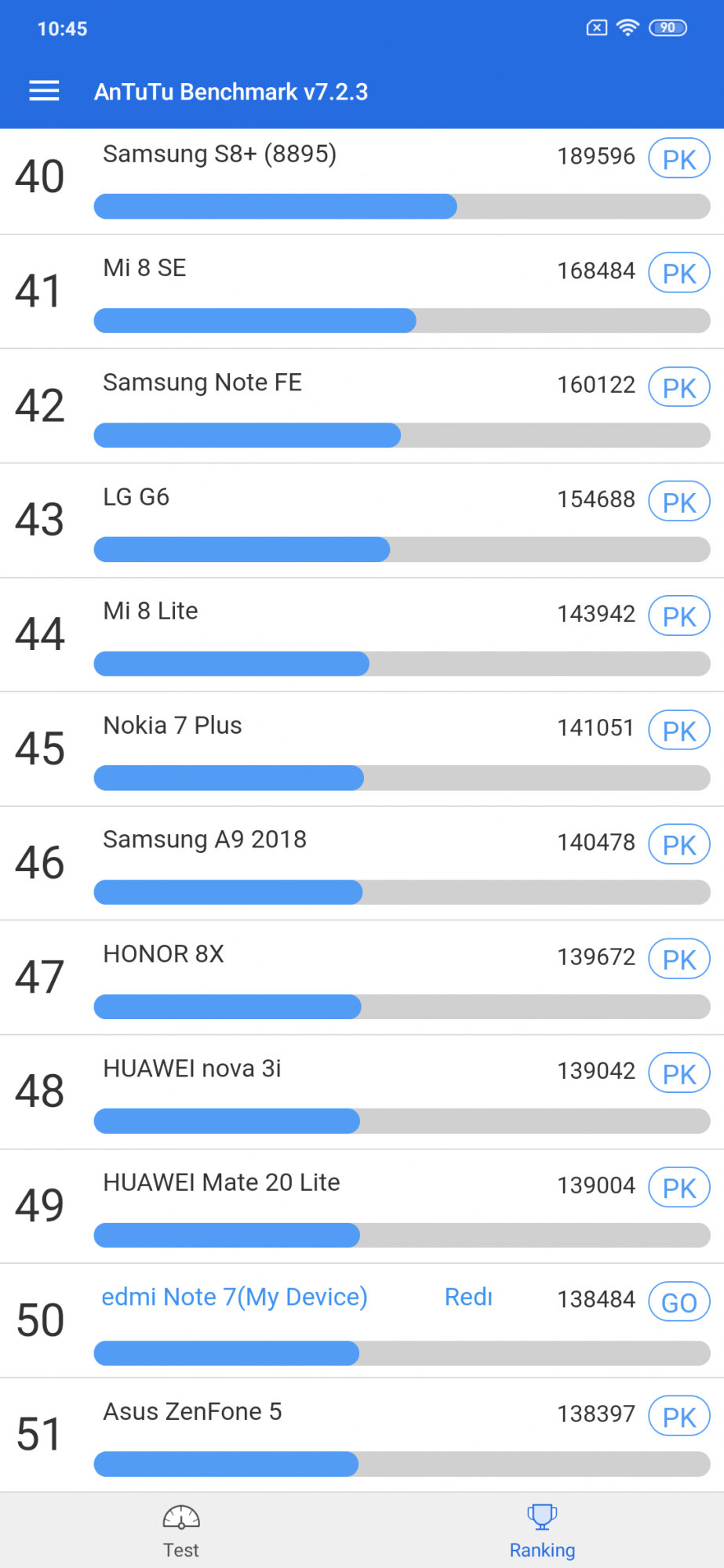Compare against Mi 8 Lite with PK
Image resolution: width=724 pixels, height=1568 pixels.
tap(679, 616)
